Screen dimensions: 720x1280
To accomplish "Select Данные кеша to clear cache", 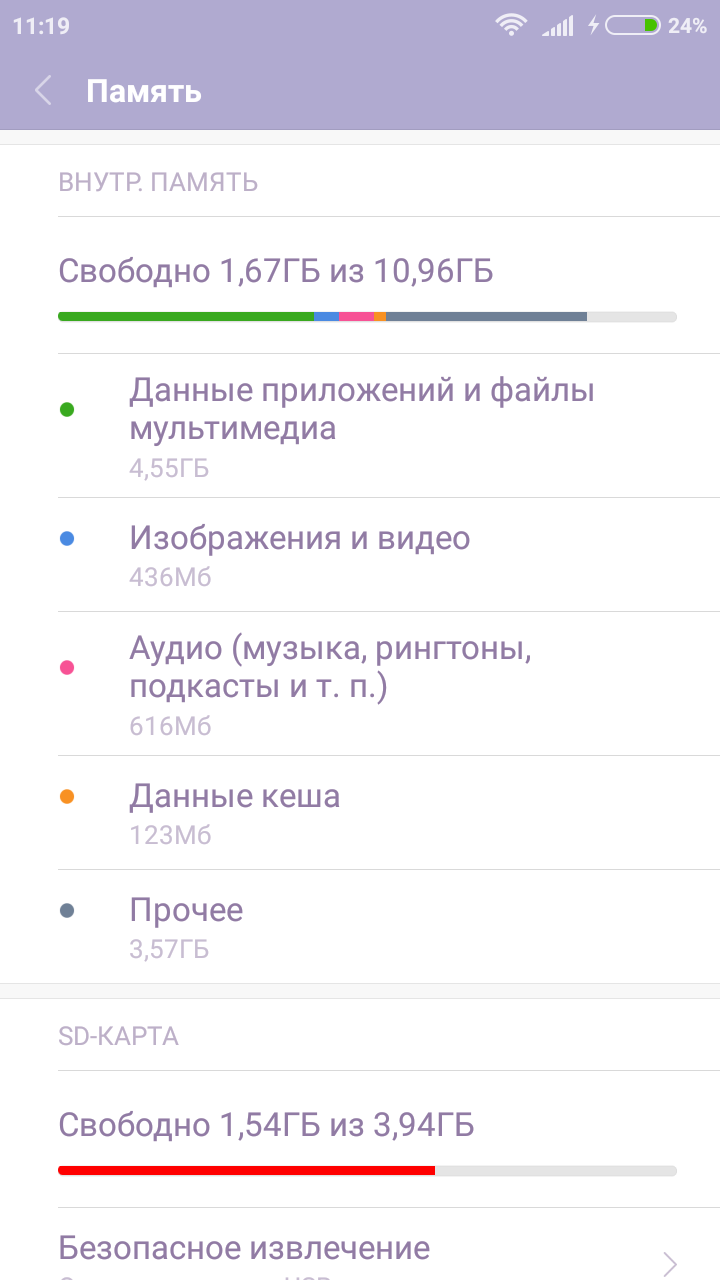I will 360,813.
